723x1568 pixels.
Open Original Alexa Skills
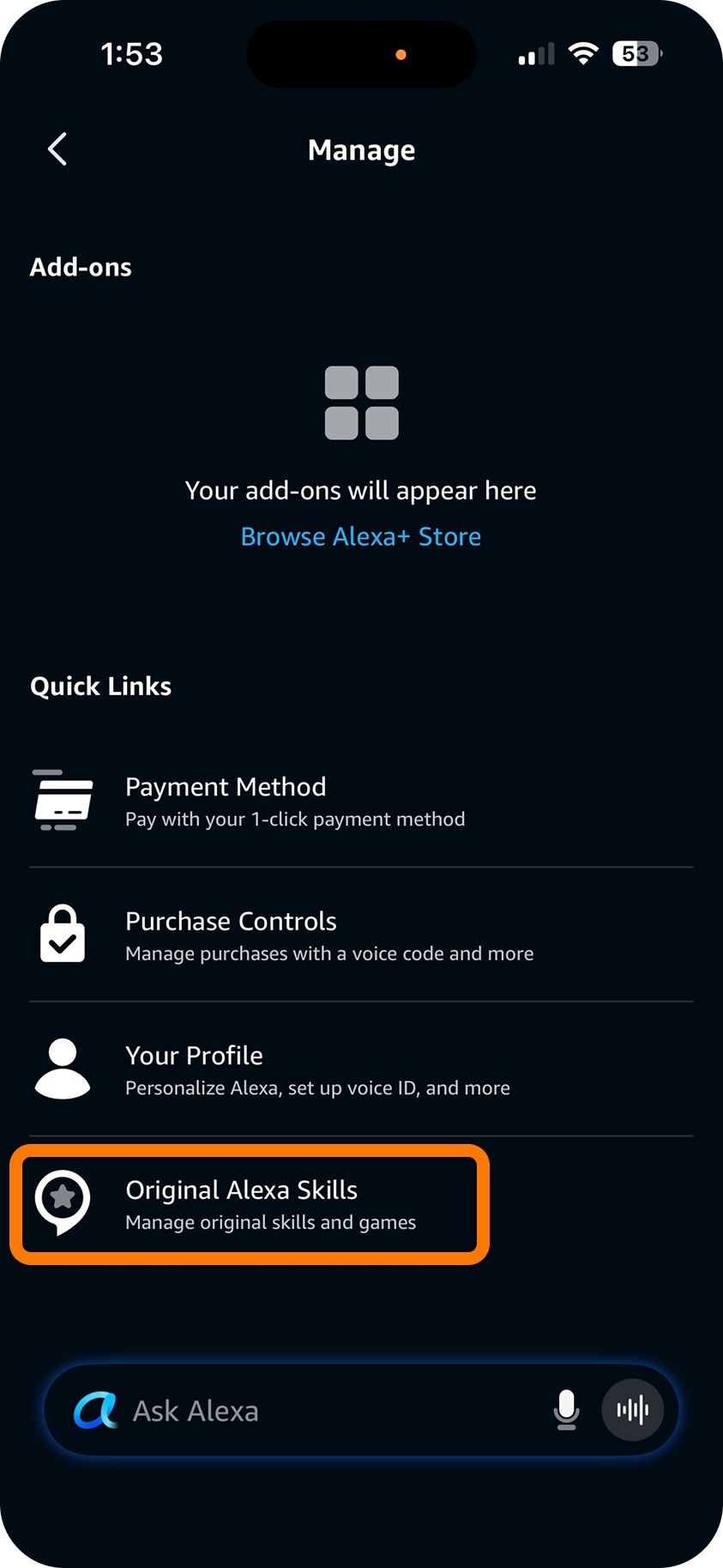pos(250,1204)
